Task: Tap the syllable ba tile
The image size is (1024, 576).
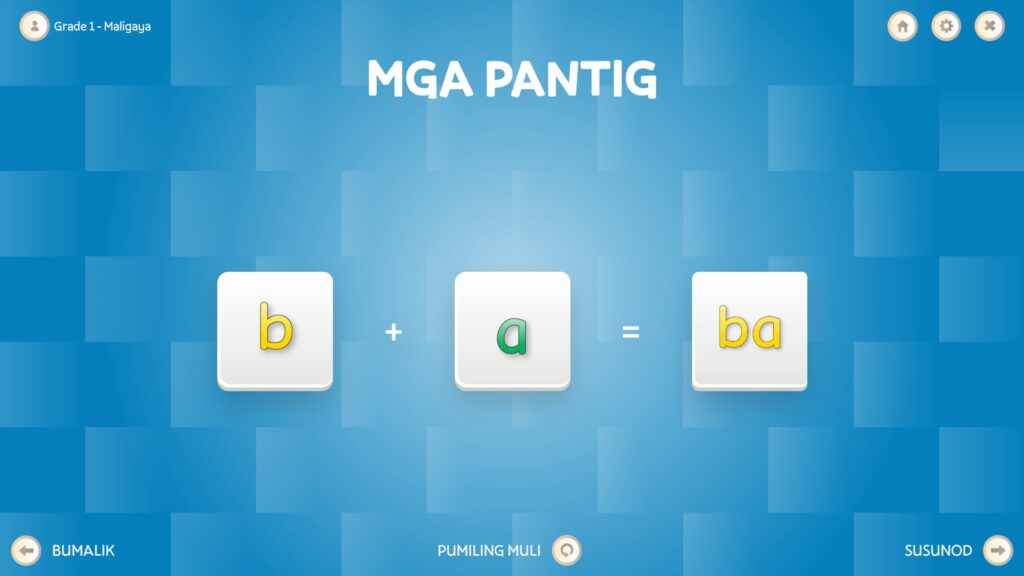Action: click(749, 329)
